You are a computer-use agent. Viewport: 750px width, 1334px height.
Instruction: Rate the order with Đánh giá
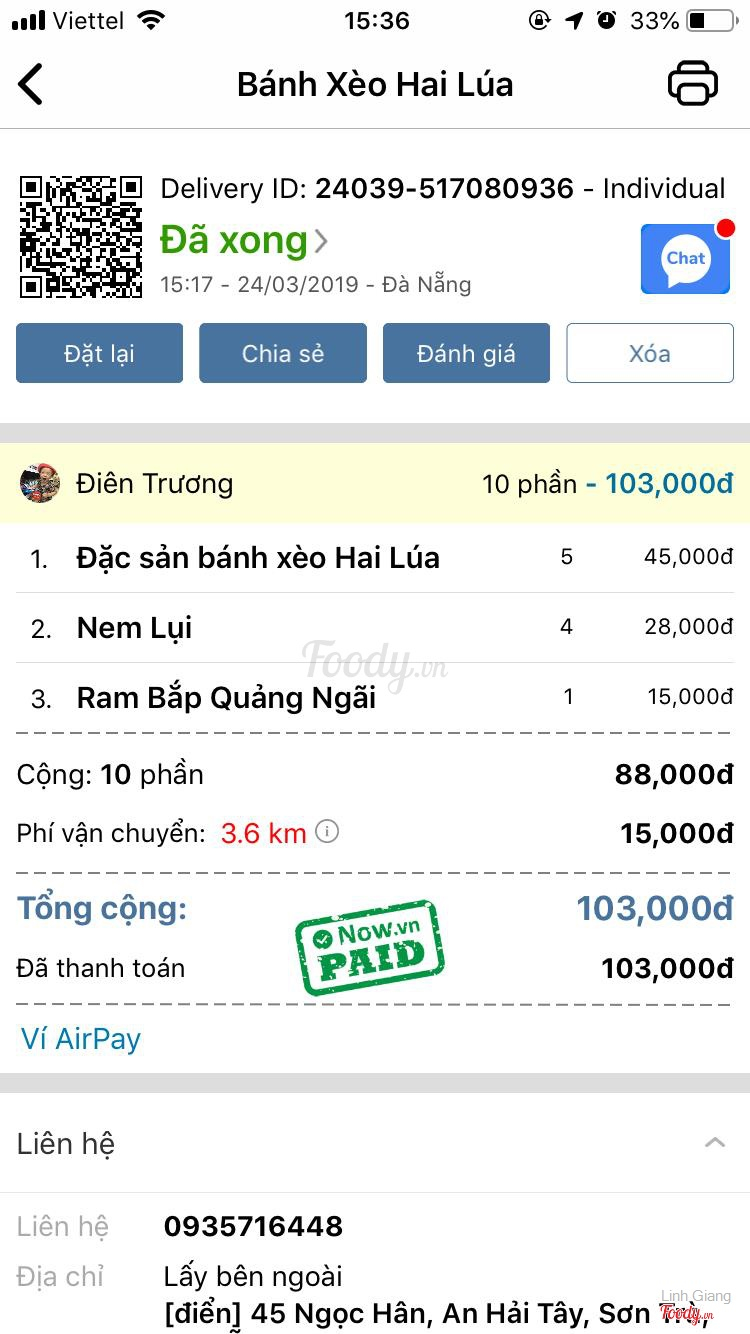[466, 353]
